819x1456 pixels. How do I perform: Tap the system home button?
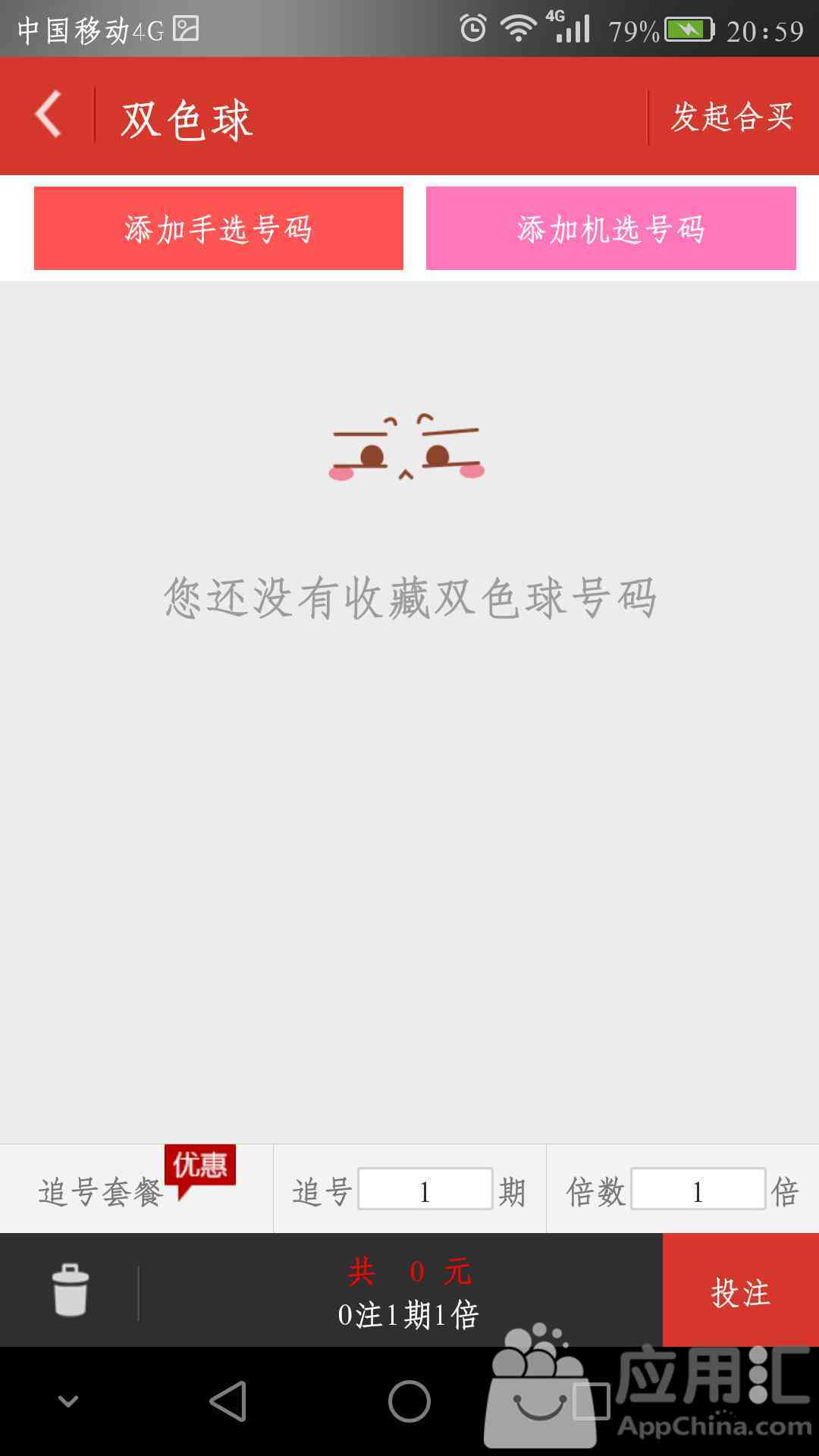click(x=409, y=1401)
